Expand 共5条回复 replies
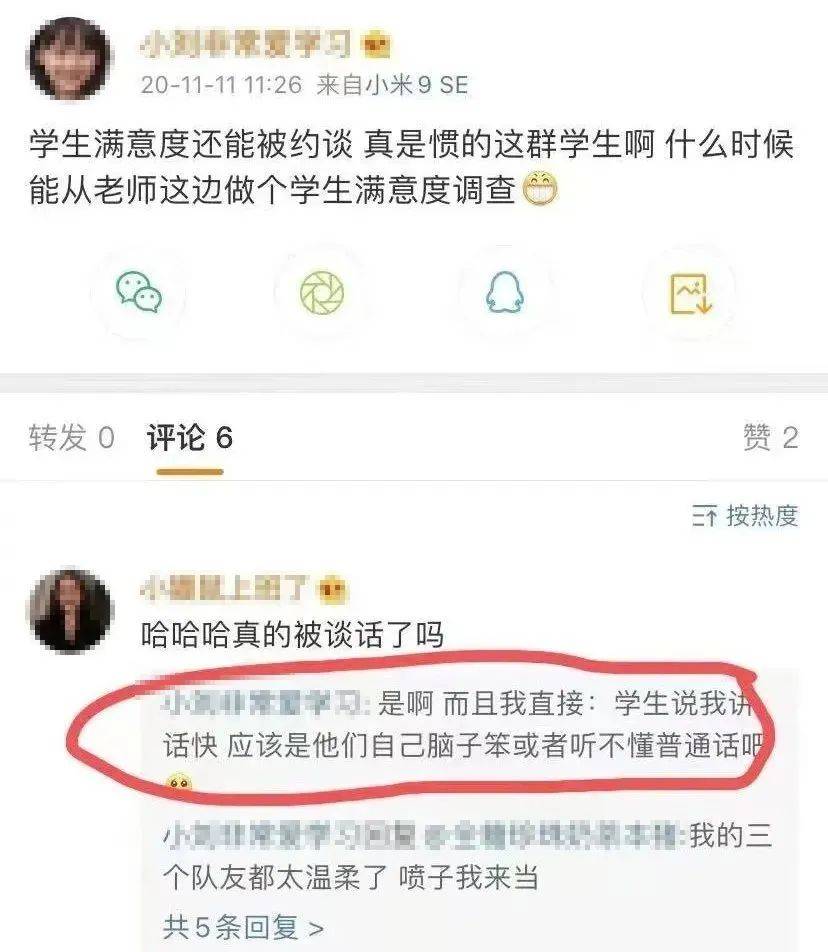Screen dimensions: 828x952 coord(243,926)
